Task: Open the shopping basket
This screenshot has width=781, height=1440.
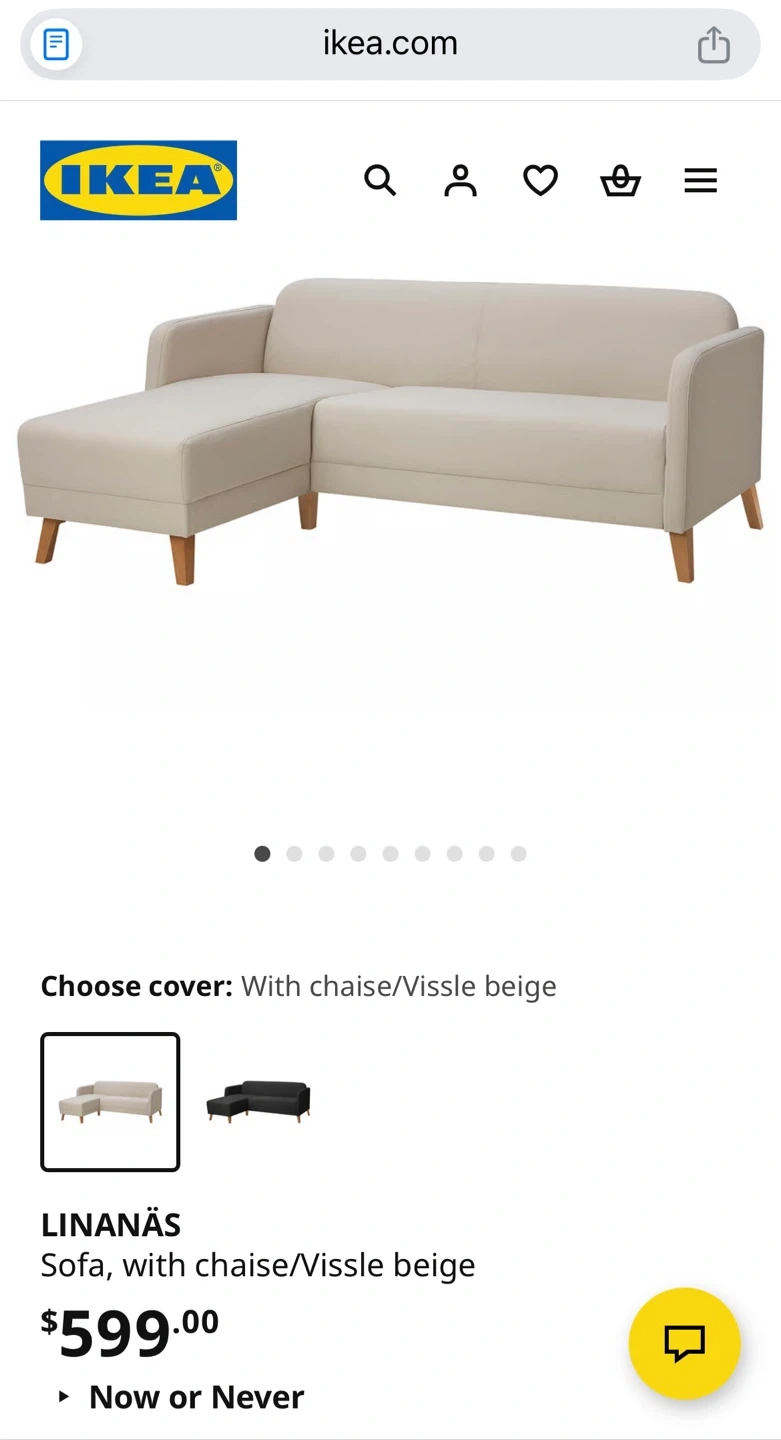Action: click(x=620, y=181)
